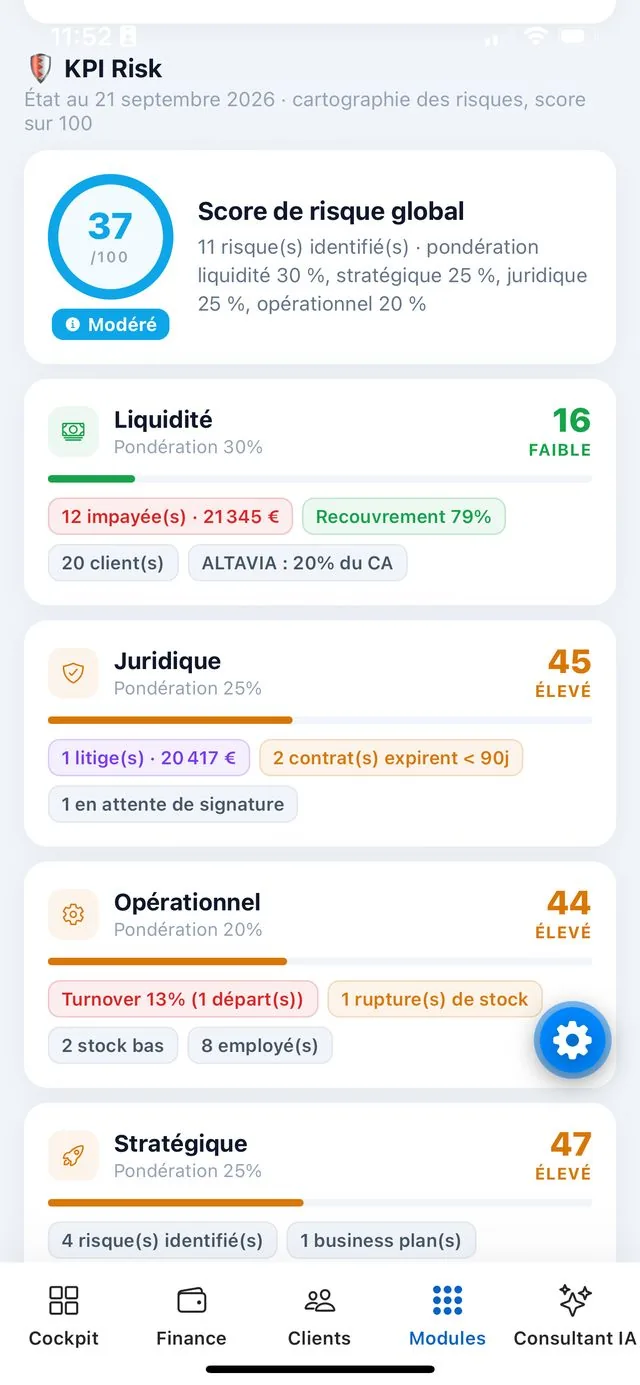The image size is (640, 1385).
Task: Select the 2 contrat(s) expirent chip
Action: coord(391,758)
